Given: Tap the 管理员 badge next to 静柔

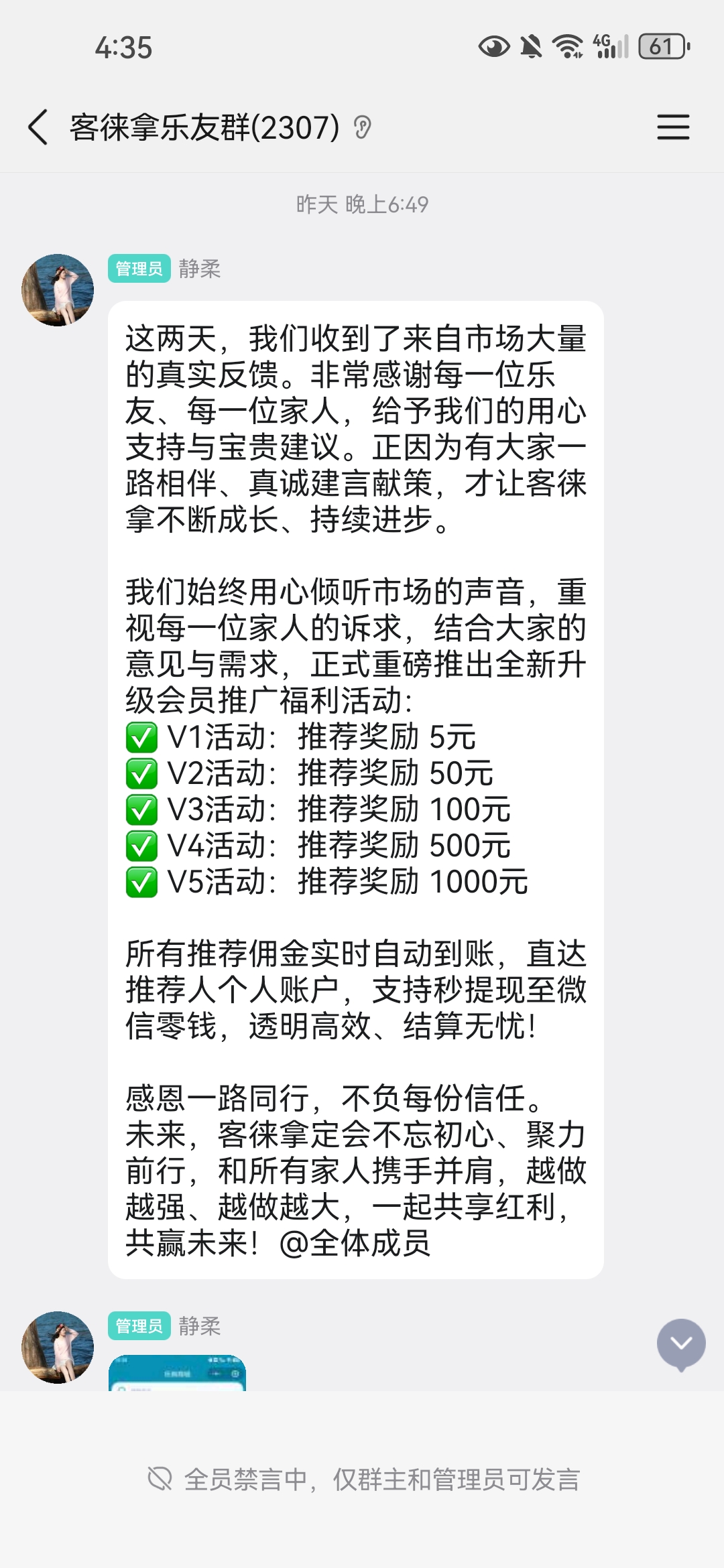Looking at the screenshot, I should 138,267.
